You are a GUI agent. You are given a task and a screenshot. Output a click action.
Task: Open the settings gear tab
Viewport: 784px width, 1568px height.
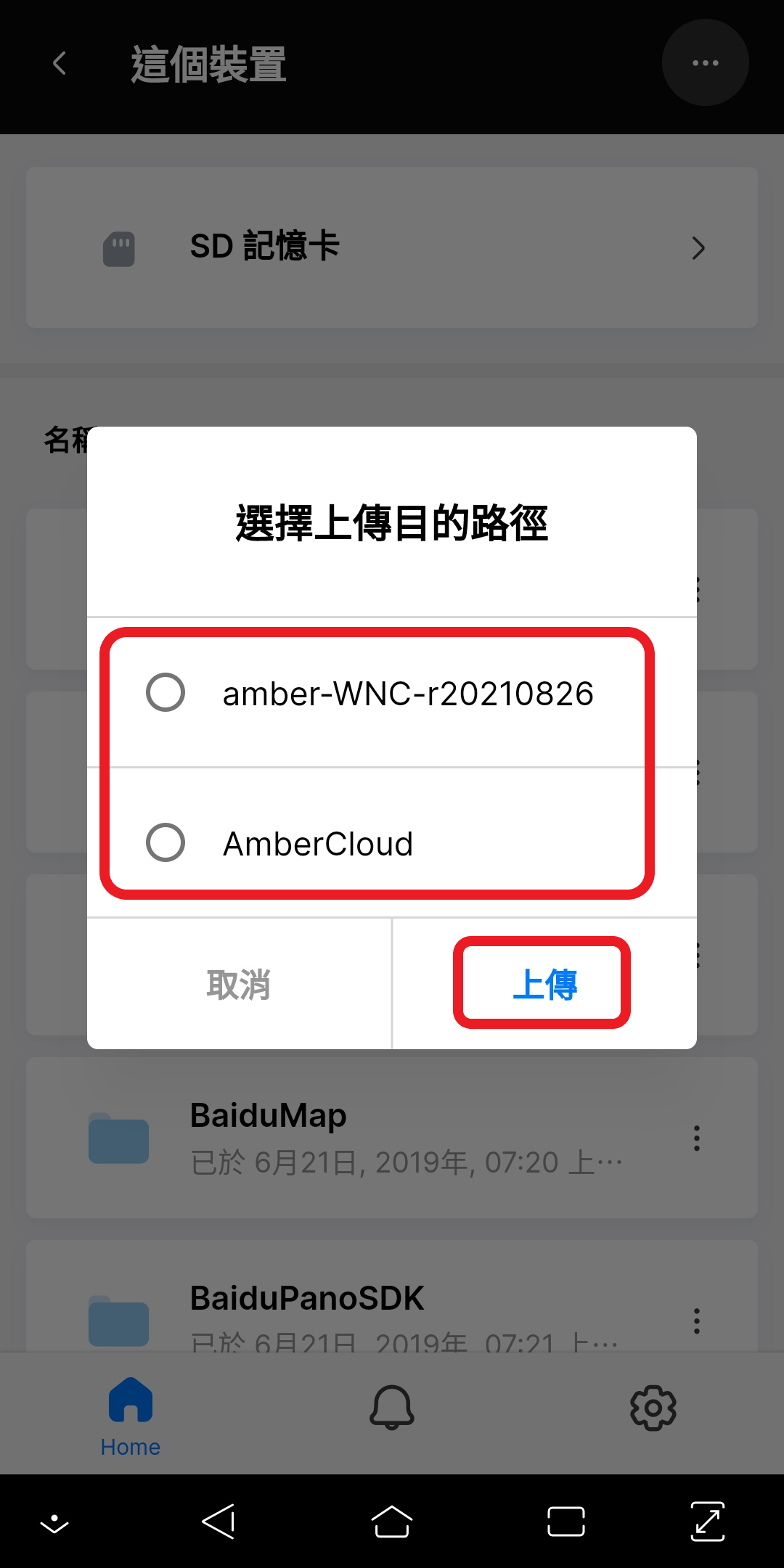[653, 1408]
